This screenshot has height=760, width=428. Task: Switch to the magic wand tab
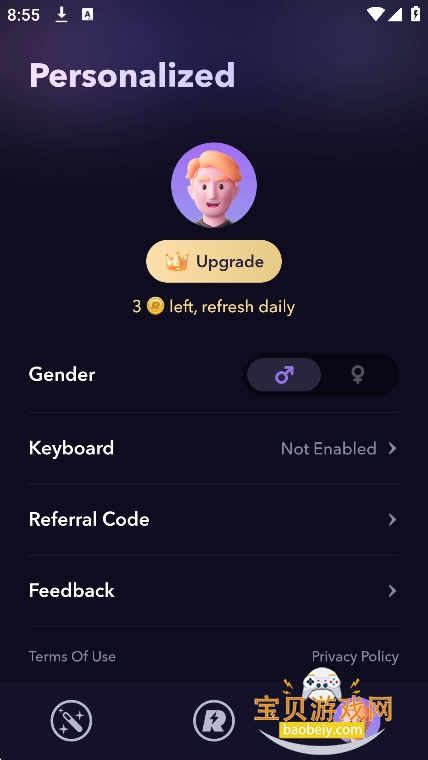click(x=71, y=721)
